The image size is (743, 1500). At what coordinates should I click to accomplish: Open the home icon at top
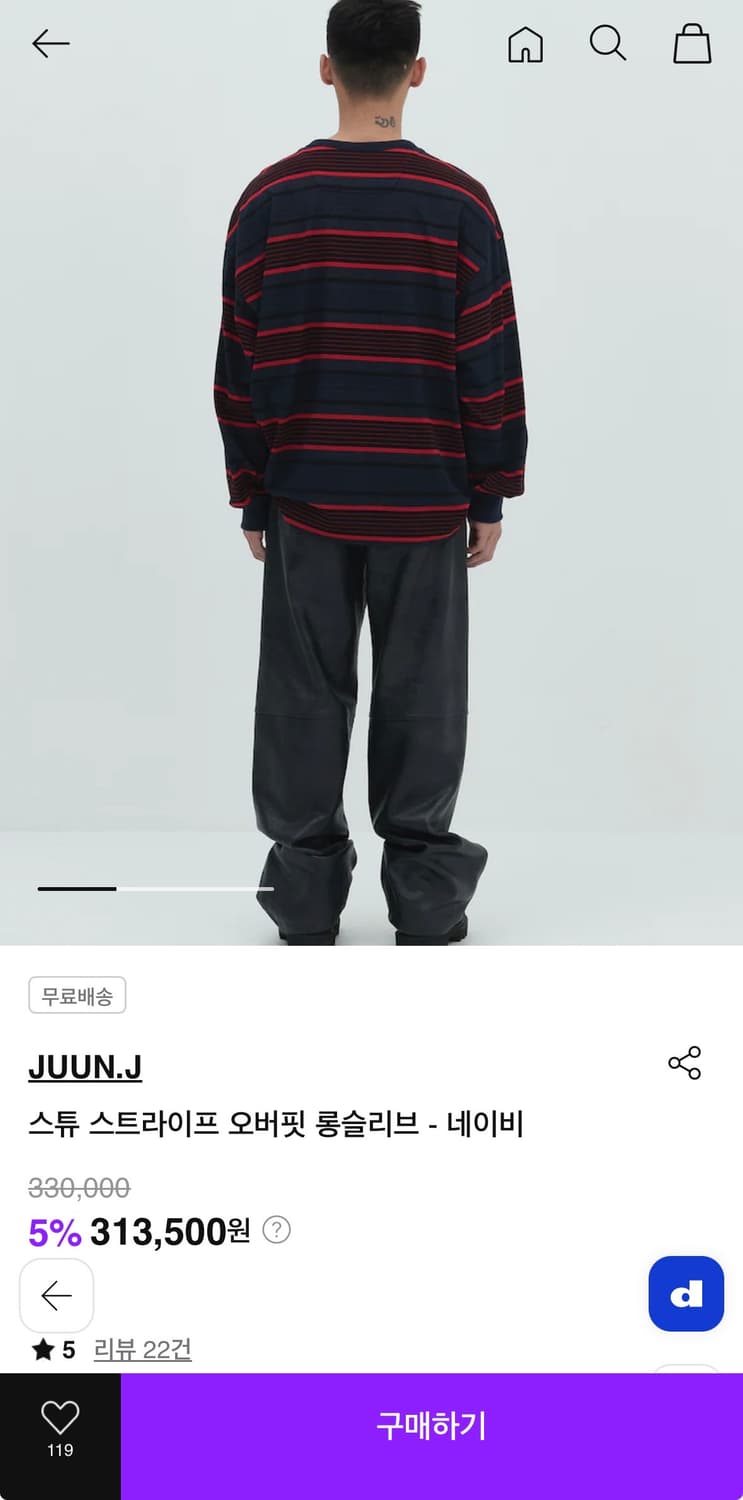pyautogui.click(x=525, y=43)
